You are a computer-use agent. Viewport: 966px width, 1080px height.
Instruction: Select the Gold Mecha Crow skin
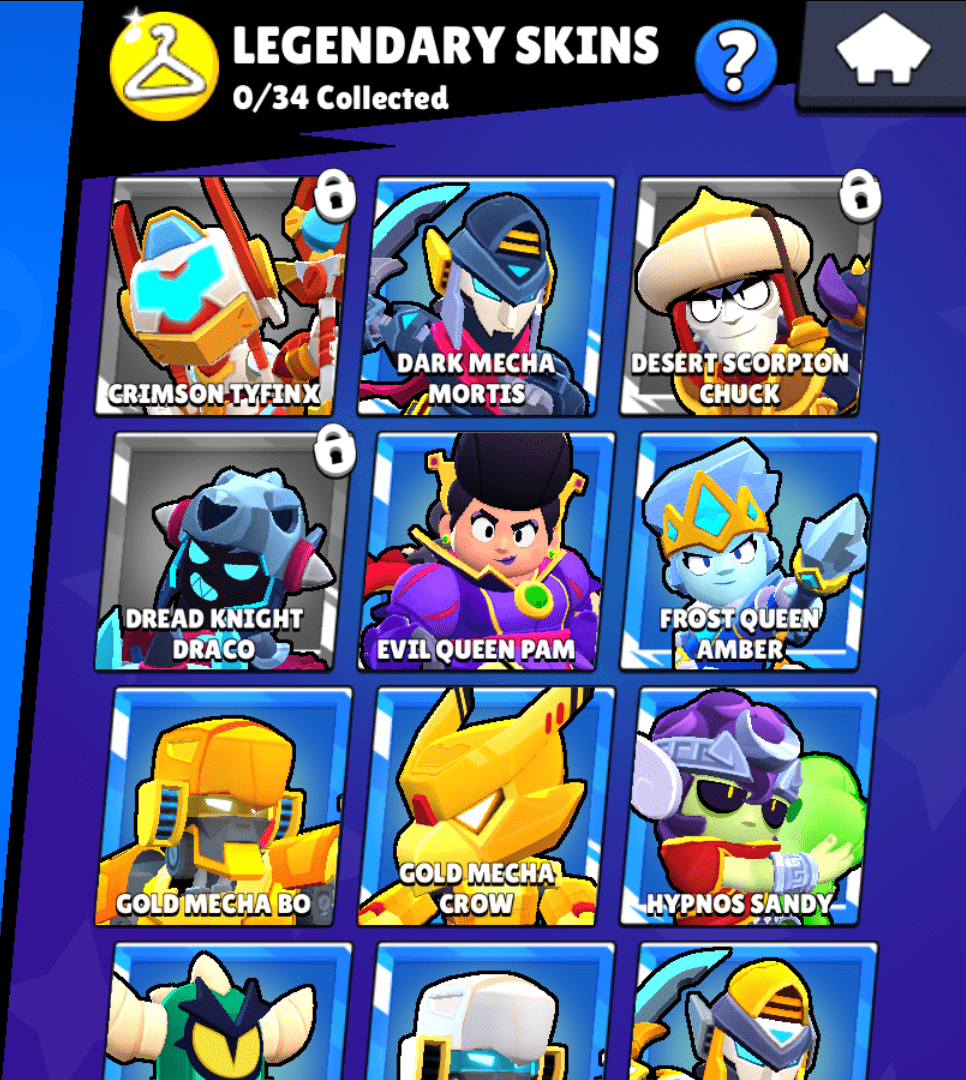pos(484,806)
